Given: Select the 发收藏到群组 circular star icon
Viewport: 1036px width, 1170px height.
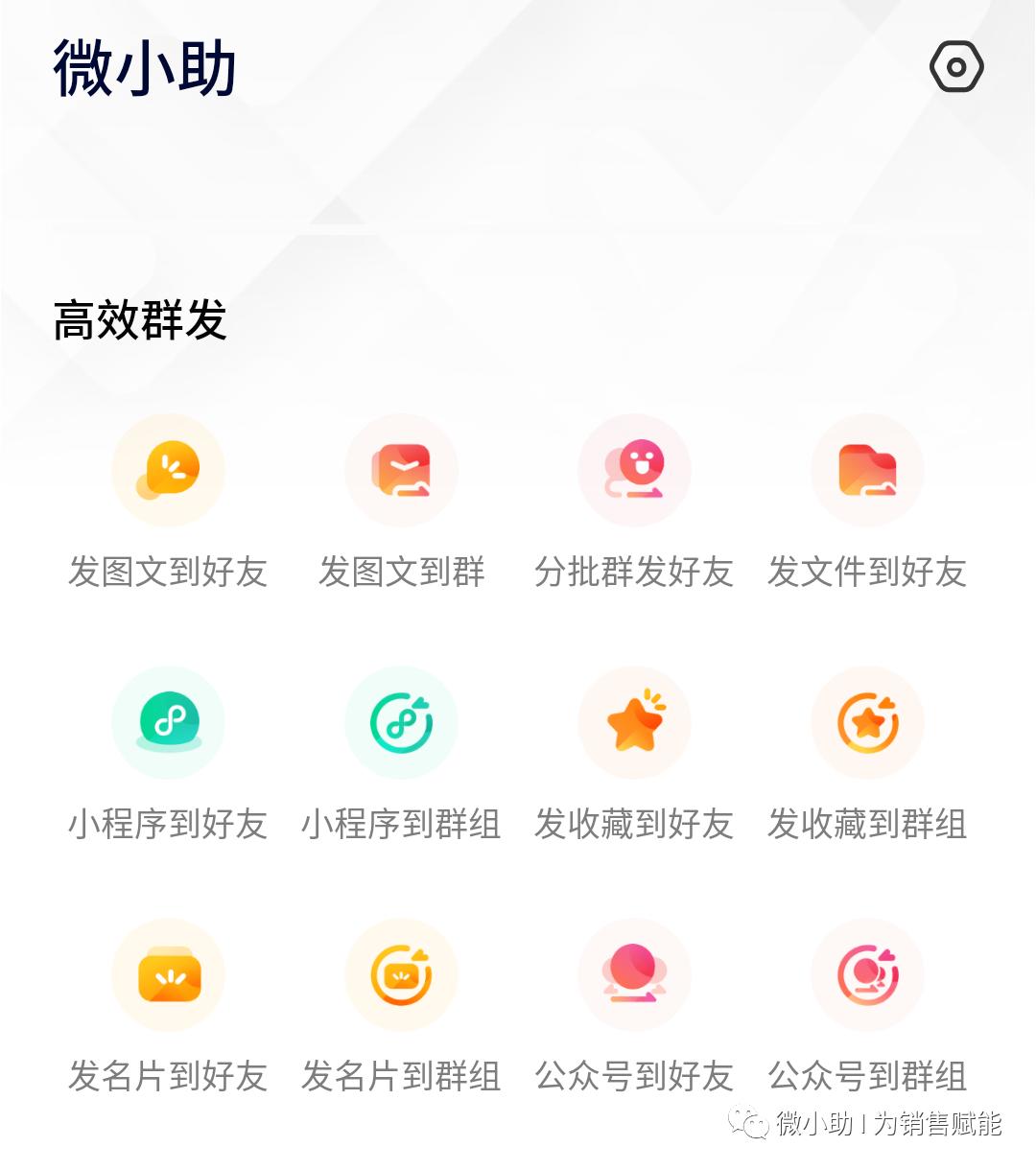Looking at the screenshot, I should pos(867,722).
